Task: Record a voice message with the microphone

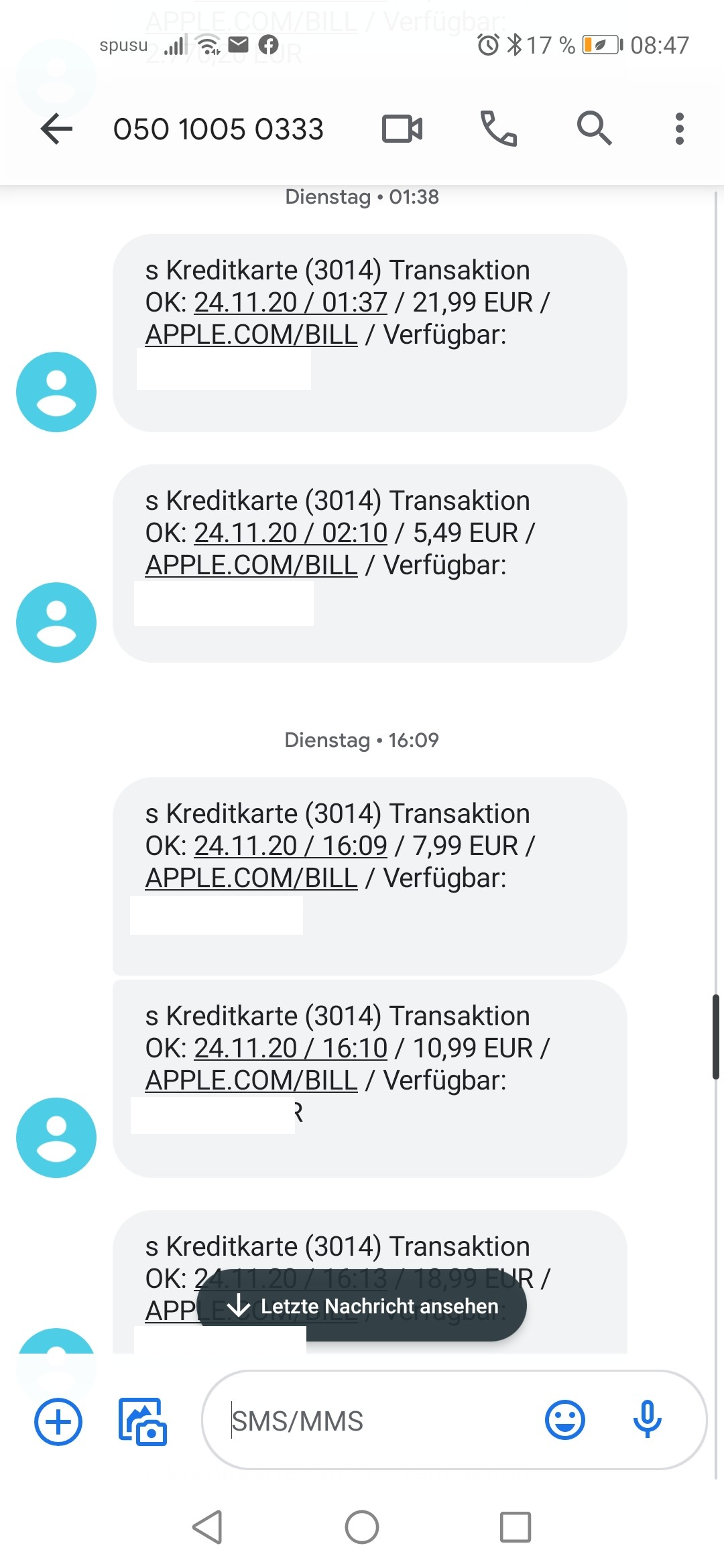Action: point(647,1420)
